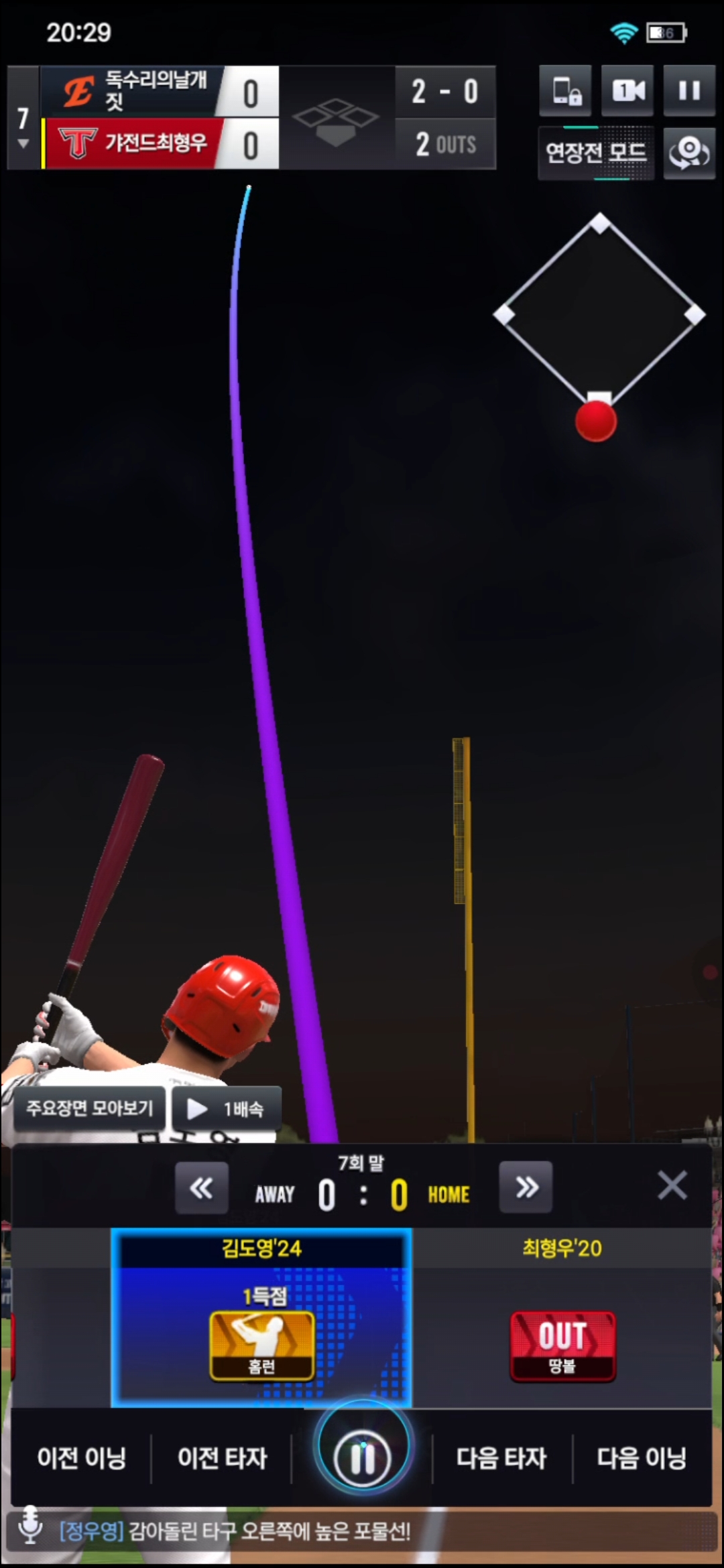Change the 1배속 playback speed
Image resolution: width=724 pixels, height=1568 pixels.
click(x=227, y=1108)
